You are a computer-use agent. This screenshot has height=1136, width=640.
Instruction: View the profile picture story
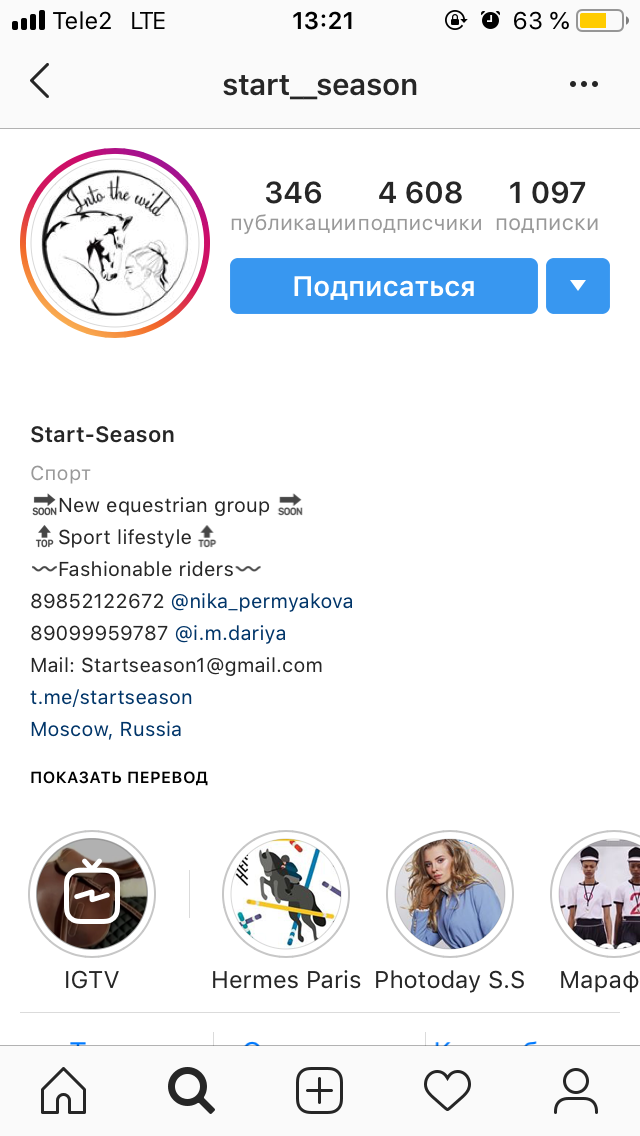pyautogui.click(x=114, y=243)
